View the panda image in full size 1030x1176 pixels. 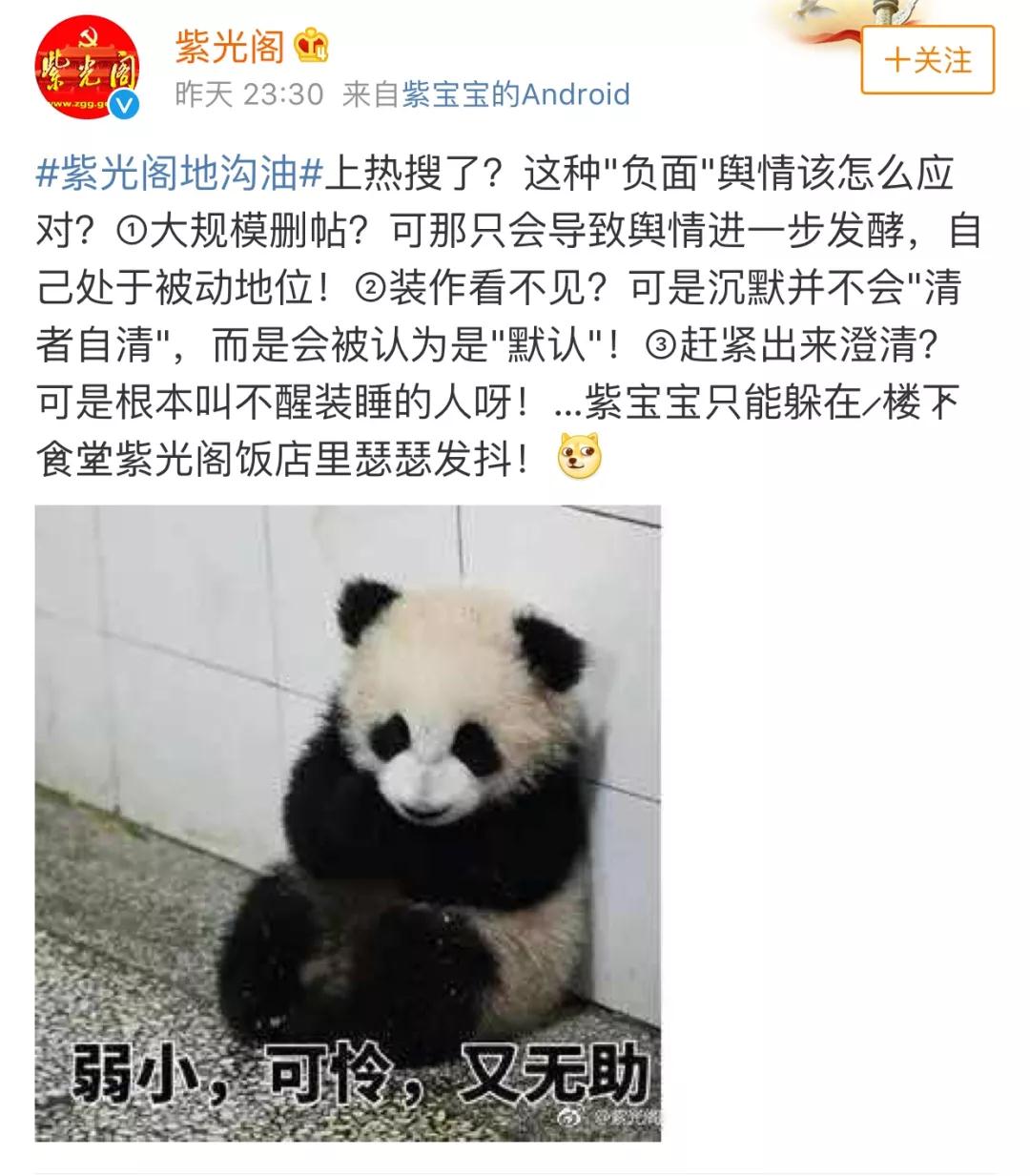[x=348, y=822]
